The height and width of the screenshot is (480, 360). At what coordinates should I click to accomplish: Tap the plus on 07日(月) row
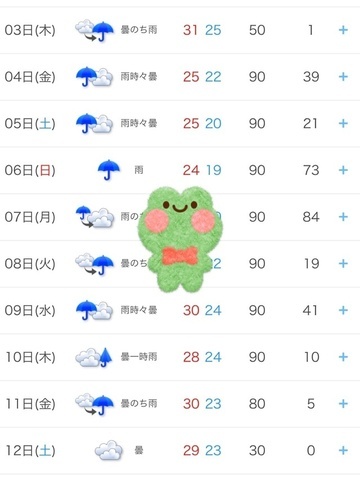coord(343,217)
